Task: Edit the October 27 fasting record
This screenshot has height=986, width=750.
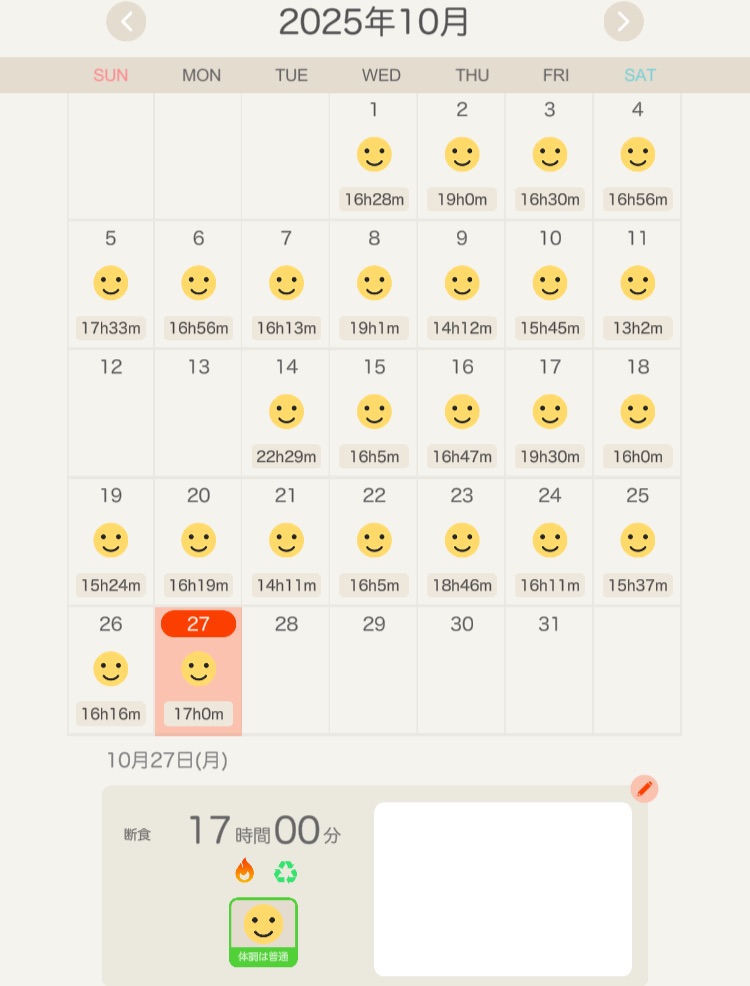Action: [644, 789]
